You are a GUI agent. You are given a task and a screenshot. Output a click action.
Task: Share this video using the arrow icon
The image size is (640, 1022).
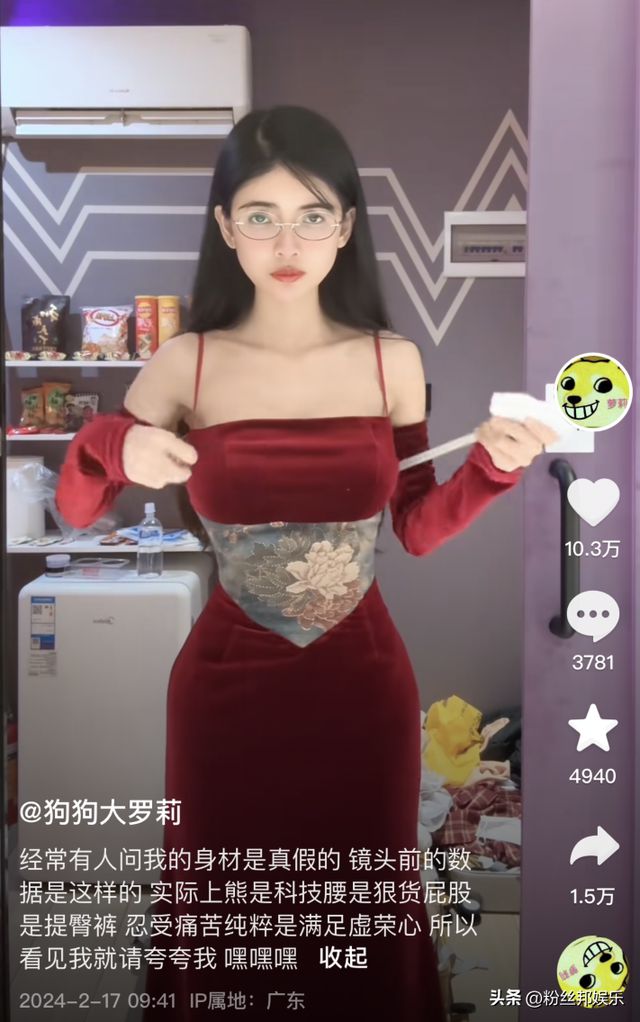tap(594, 847)
